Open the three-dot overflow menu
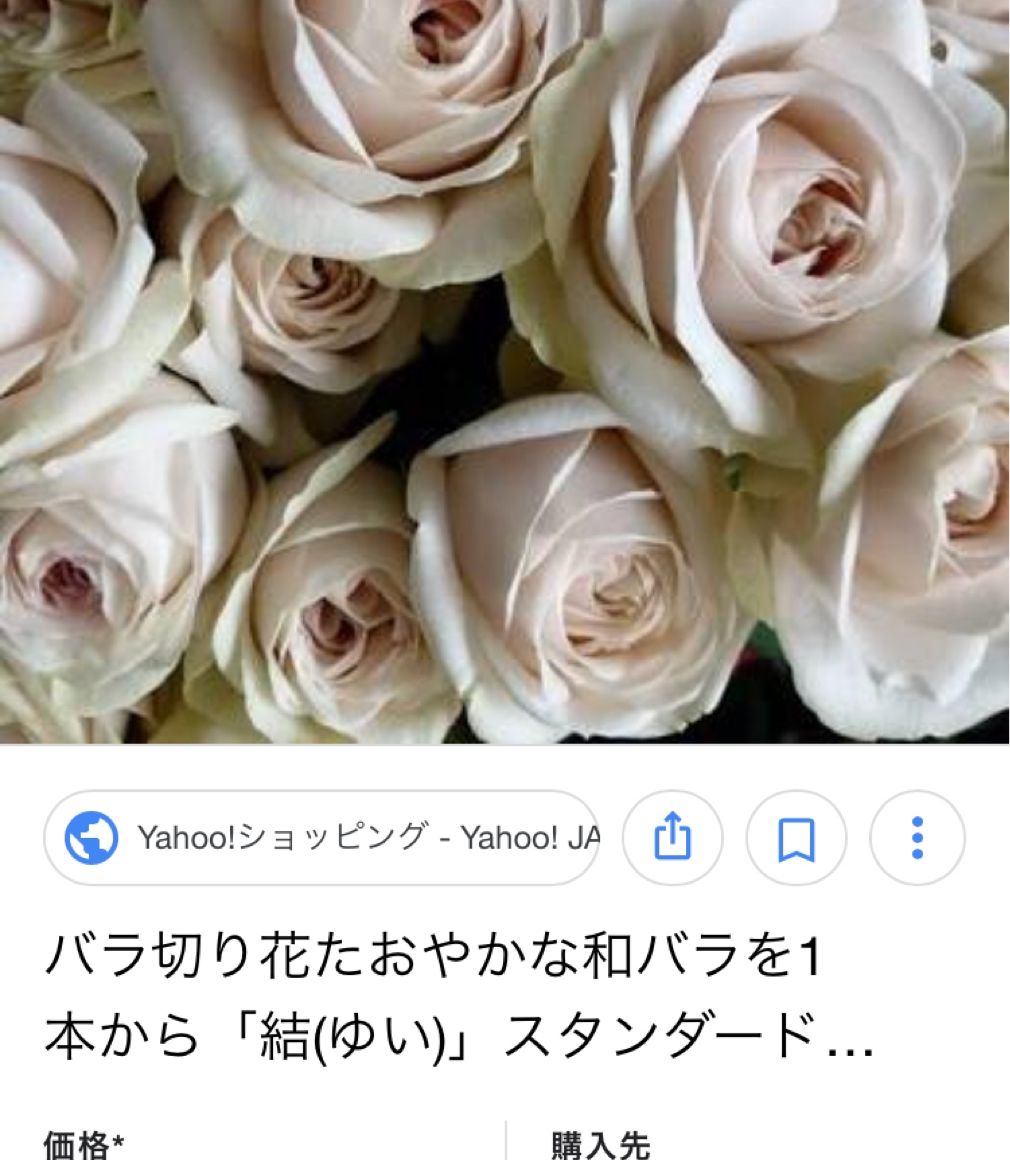The height and width of the screenshot is (1160, 1010). pos(917,838)
